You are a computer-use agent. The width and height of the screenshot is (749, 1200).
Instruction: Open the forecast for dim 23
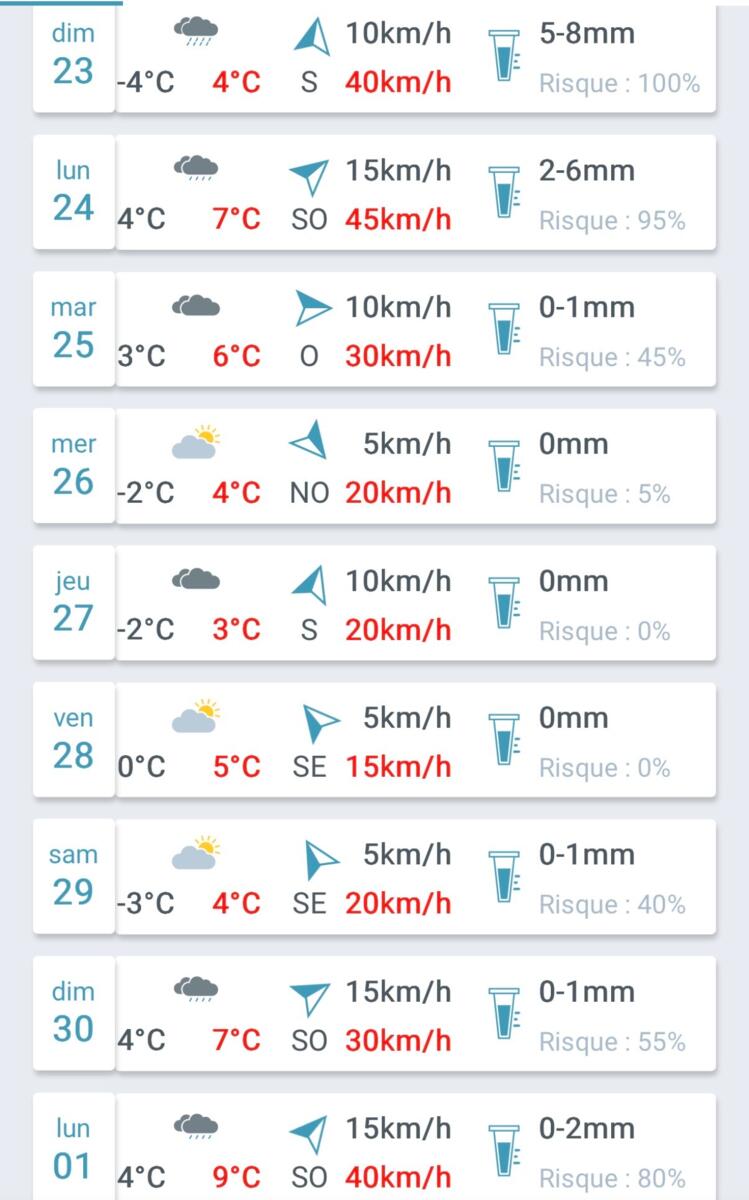(x=374, y=58)
